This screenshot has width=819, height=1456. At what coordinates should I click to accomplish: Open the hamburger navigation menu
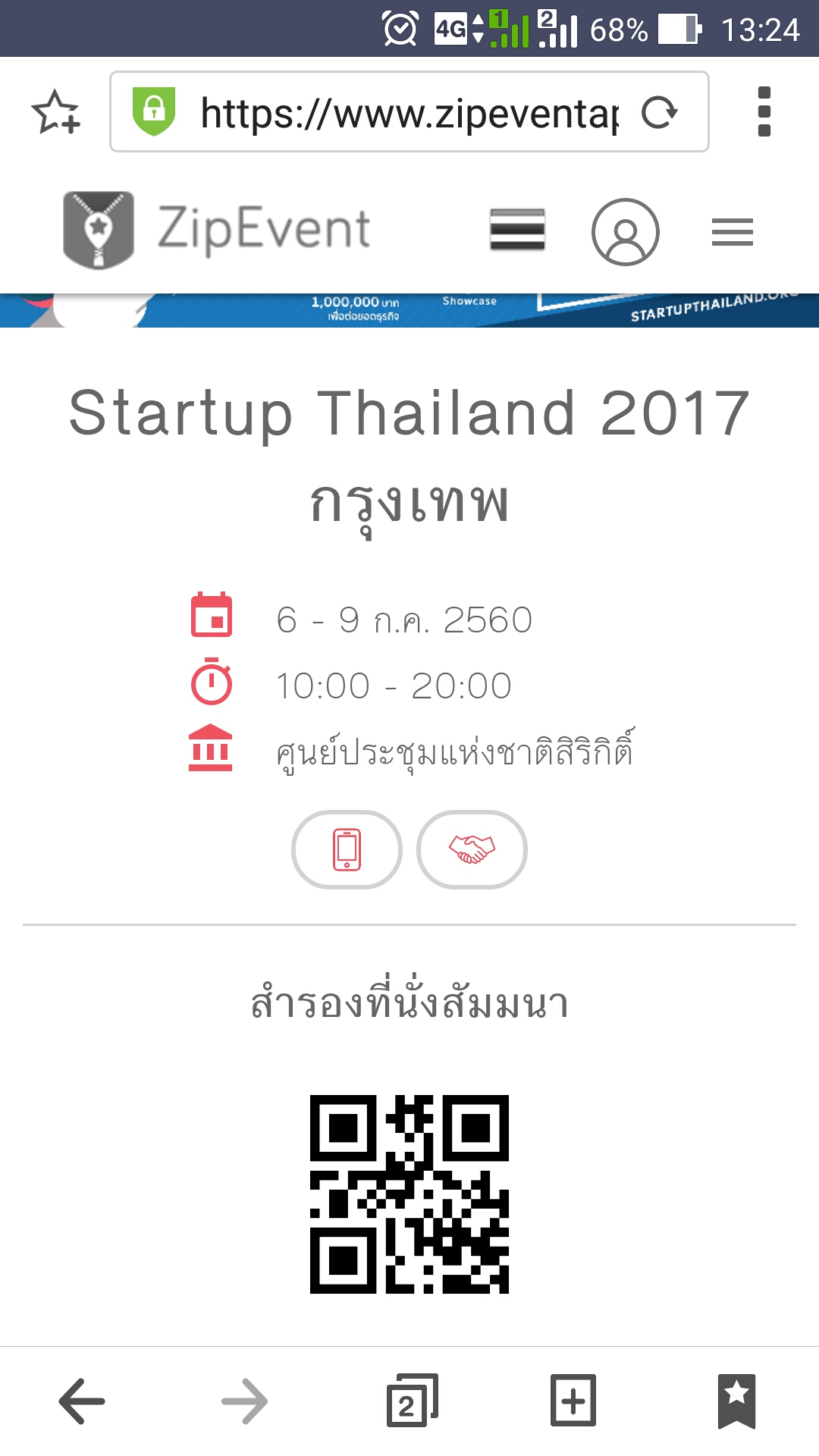click(x=732, y=232)
